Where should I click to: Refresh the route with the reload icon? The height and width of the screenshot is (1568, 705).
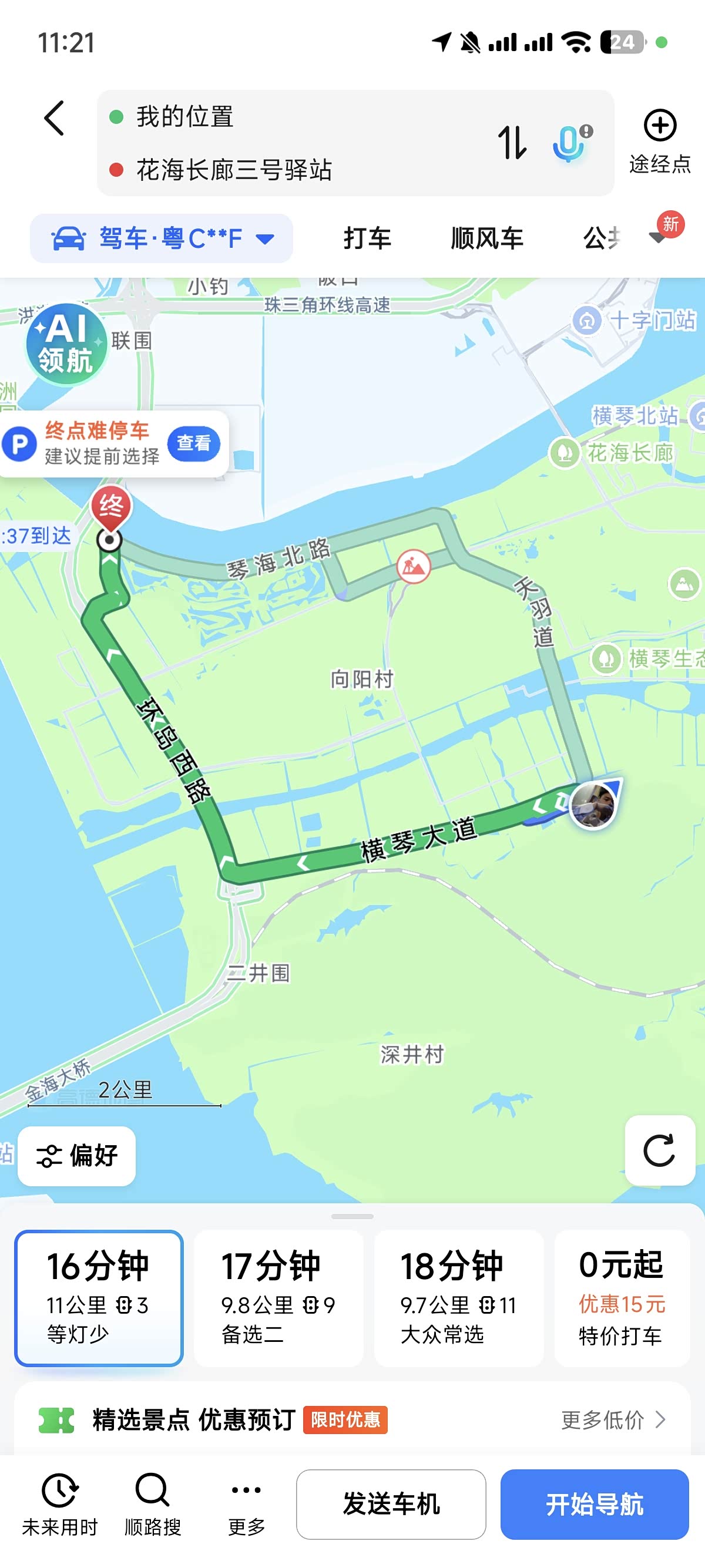pos(659,1150)
